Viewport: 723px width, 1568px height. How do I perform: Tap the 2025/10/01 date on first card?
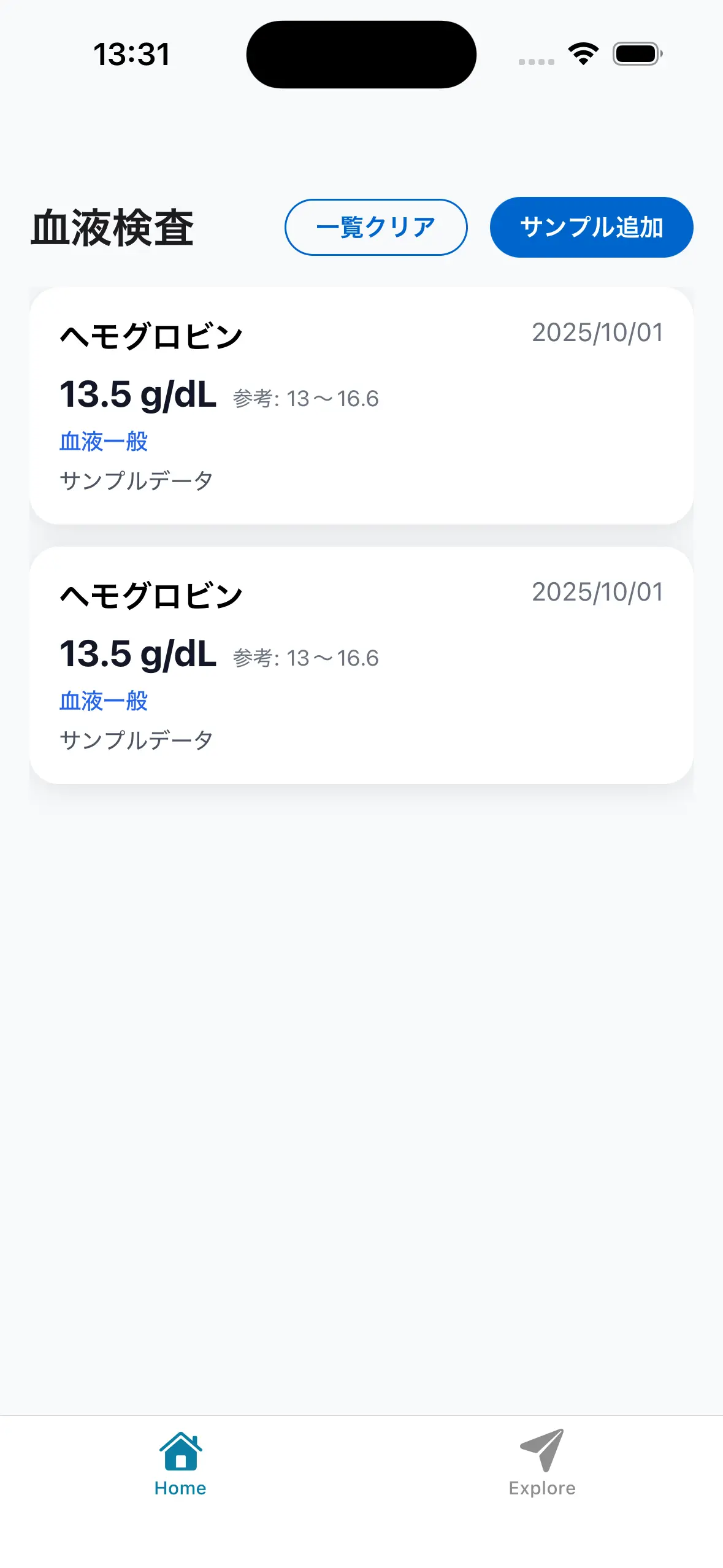(x=597, y=332)
